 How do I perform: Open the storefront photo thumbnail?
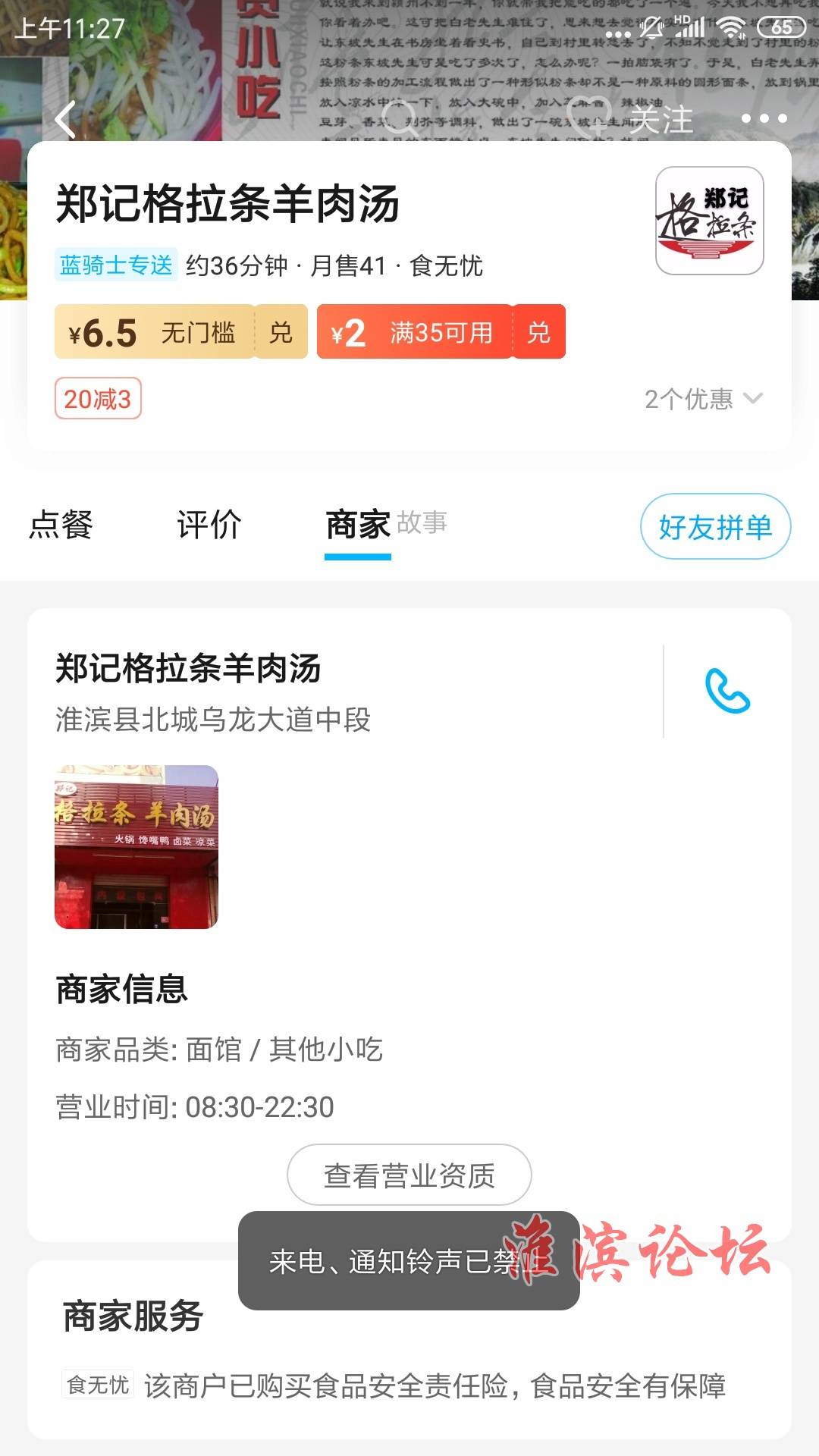pos(136,847)
